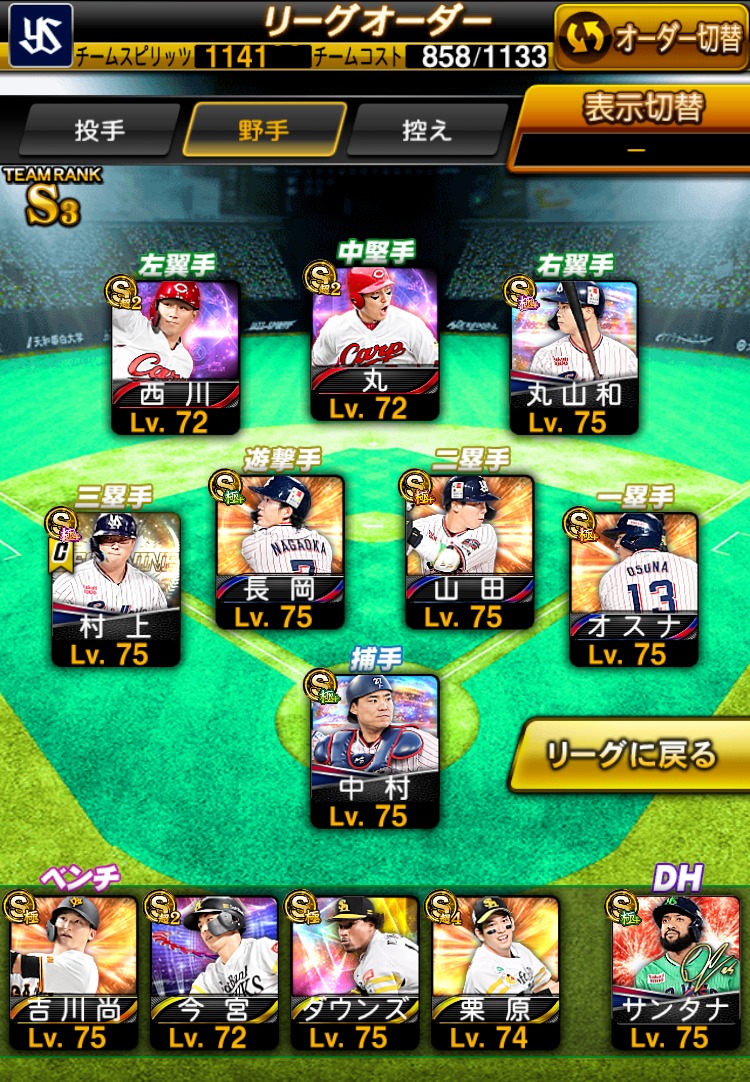This screenshot has width=750, height=1082.
Task: Select the 野手 tab
Action: pos(263,130)
